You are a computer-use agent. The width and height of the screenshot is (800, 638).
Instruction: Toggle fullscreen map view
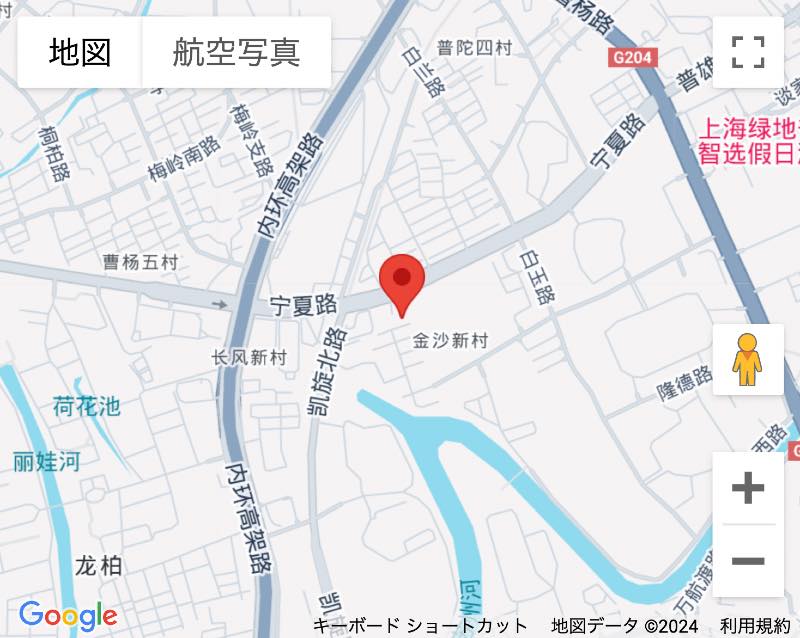pyautogui.click(x=748, y=52)
